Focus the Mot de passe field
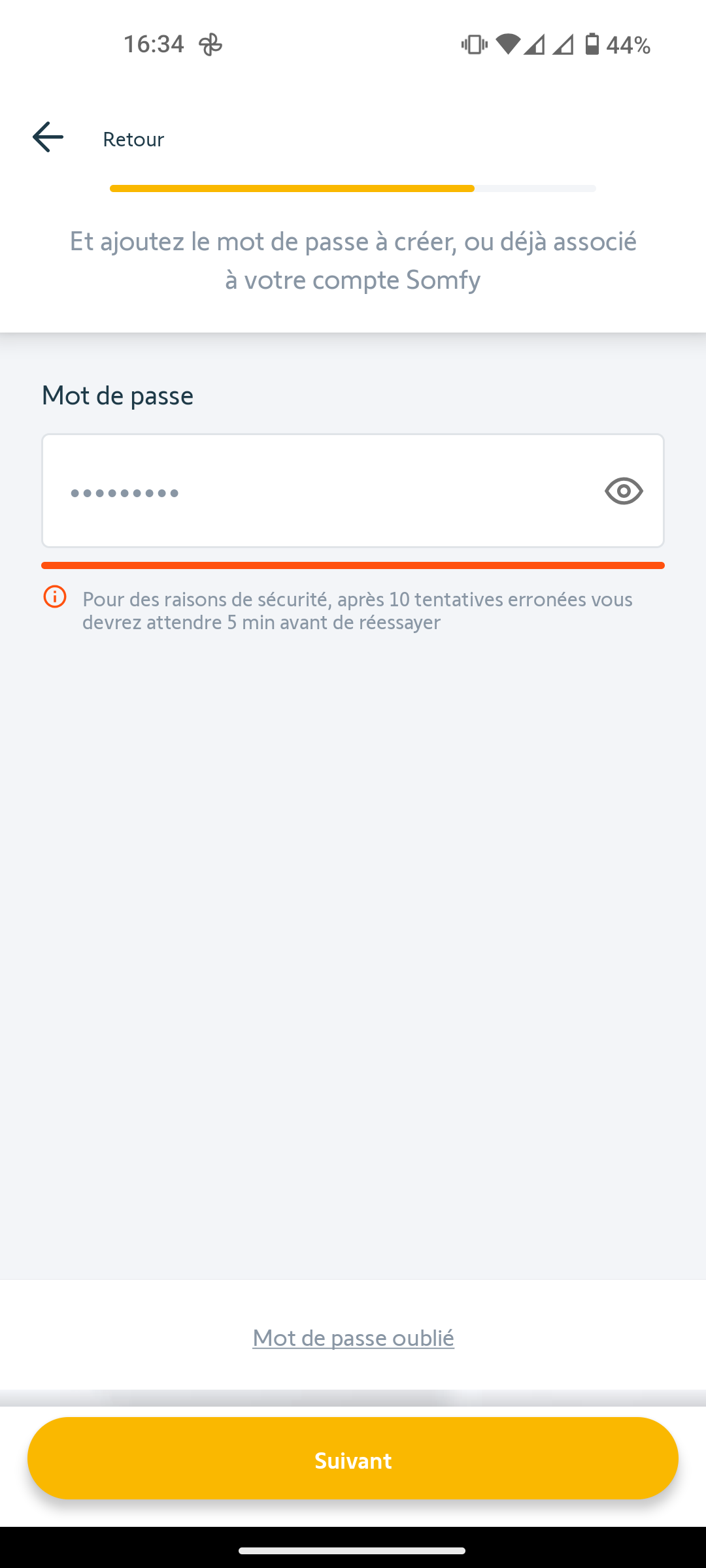Image resolution: width=706 pixels, height=1568 pixels. (353, 491)
